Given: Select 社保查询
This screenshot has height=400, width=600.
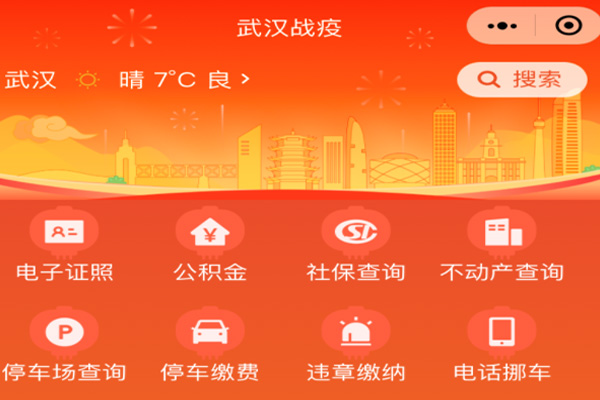Looking at the screenshot, I should tap(356, 245).
